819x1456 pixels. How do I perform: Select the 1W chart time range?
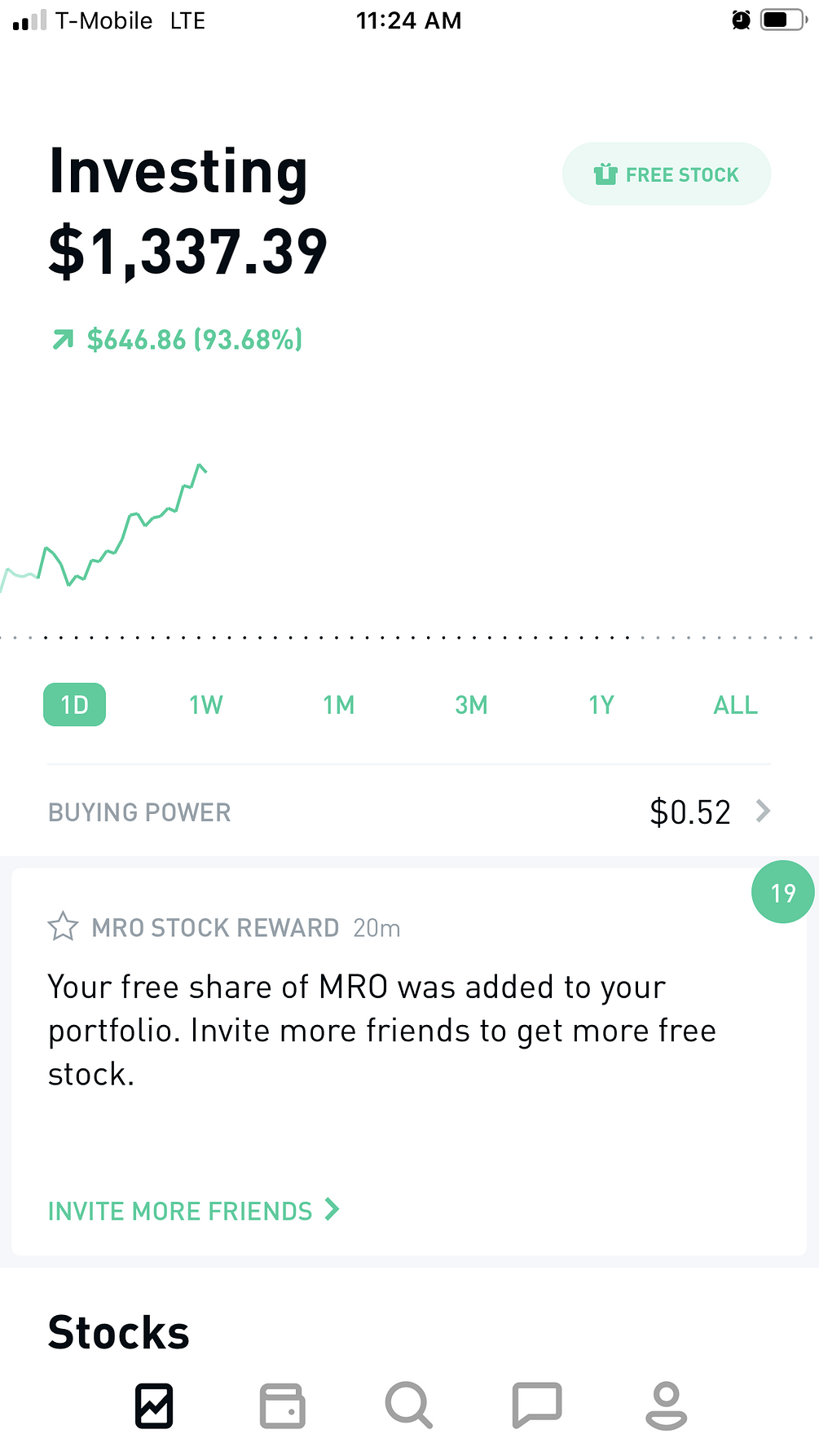(x=205, y=704)
